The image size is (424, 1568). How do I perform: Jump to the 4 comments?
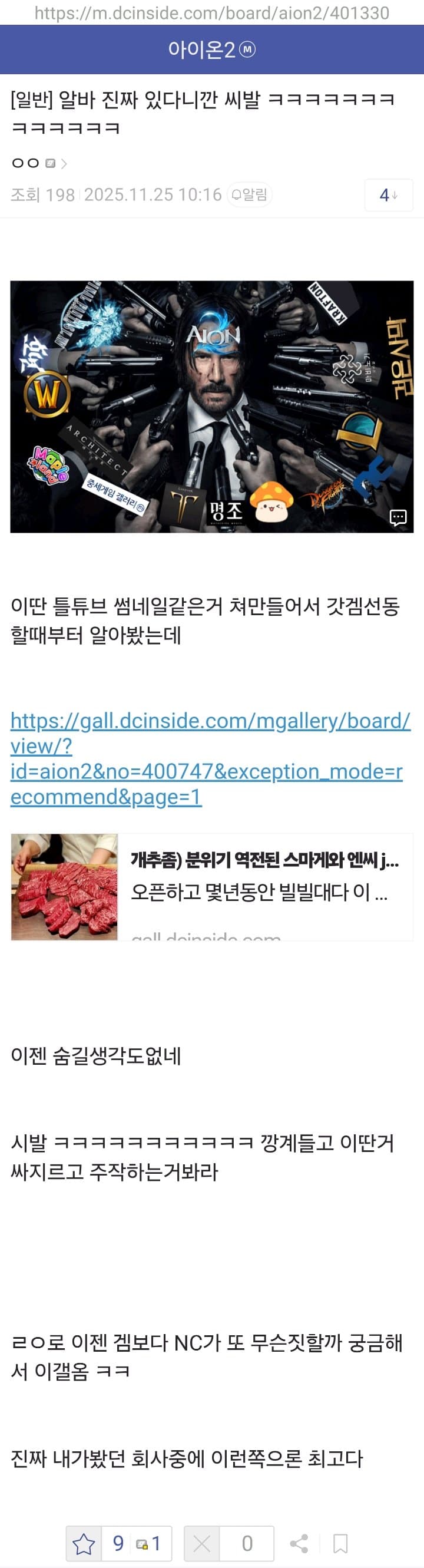pos(388,196)
